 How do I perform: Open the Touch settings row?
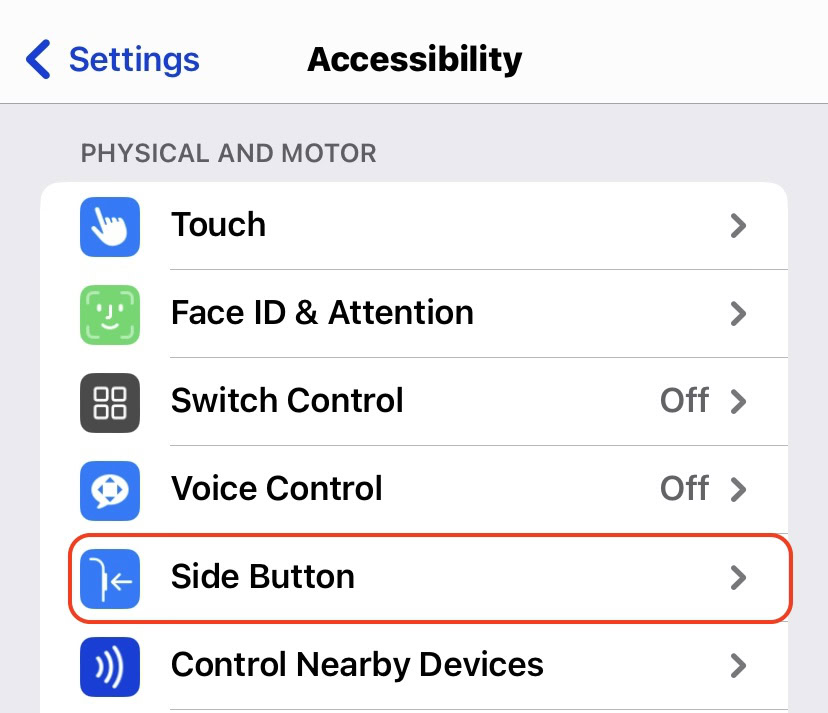(x=414, y=226)
